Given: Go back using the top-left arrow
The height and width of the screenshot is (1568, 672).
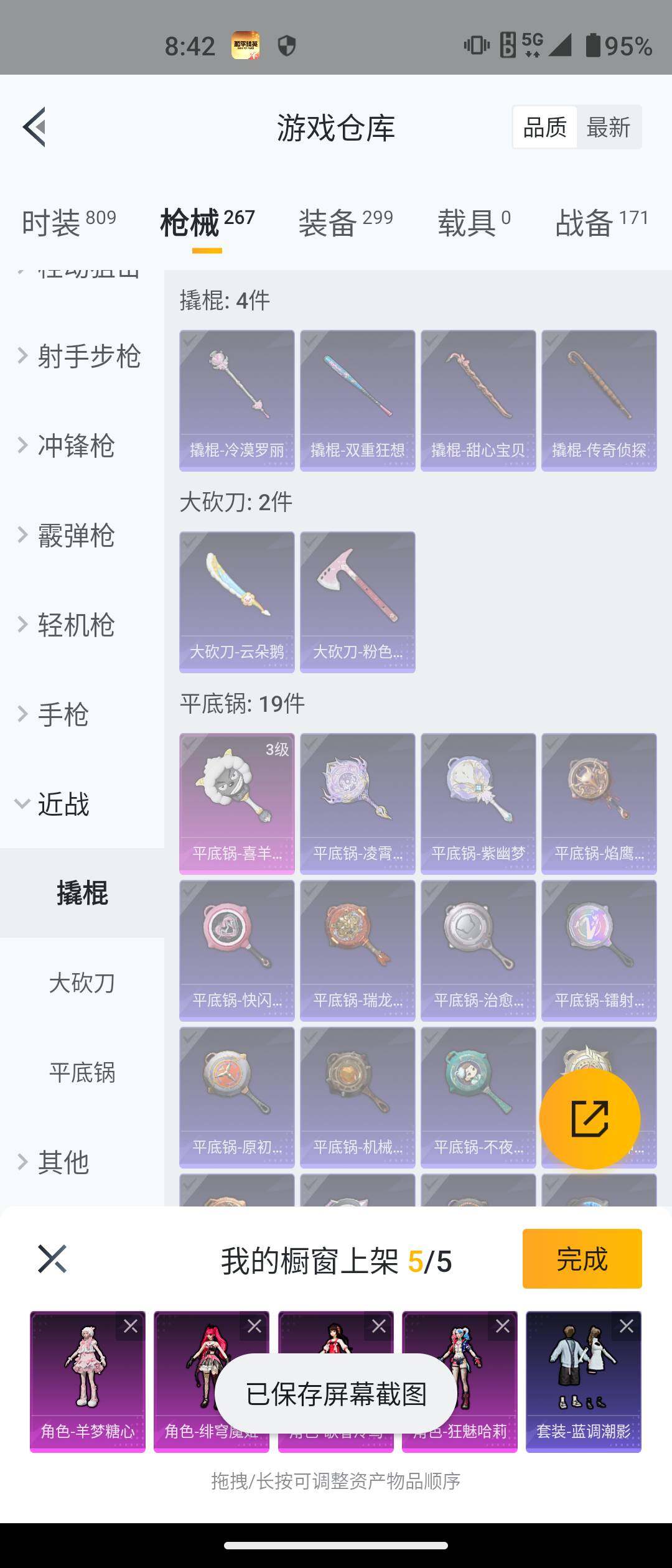Looking at the screenshot, I should coord(35,127).
